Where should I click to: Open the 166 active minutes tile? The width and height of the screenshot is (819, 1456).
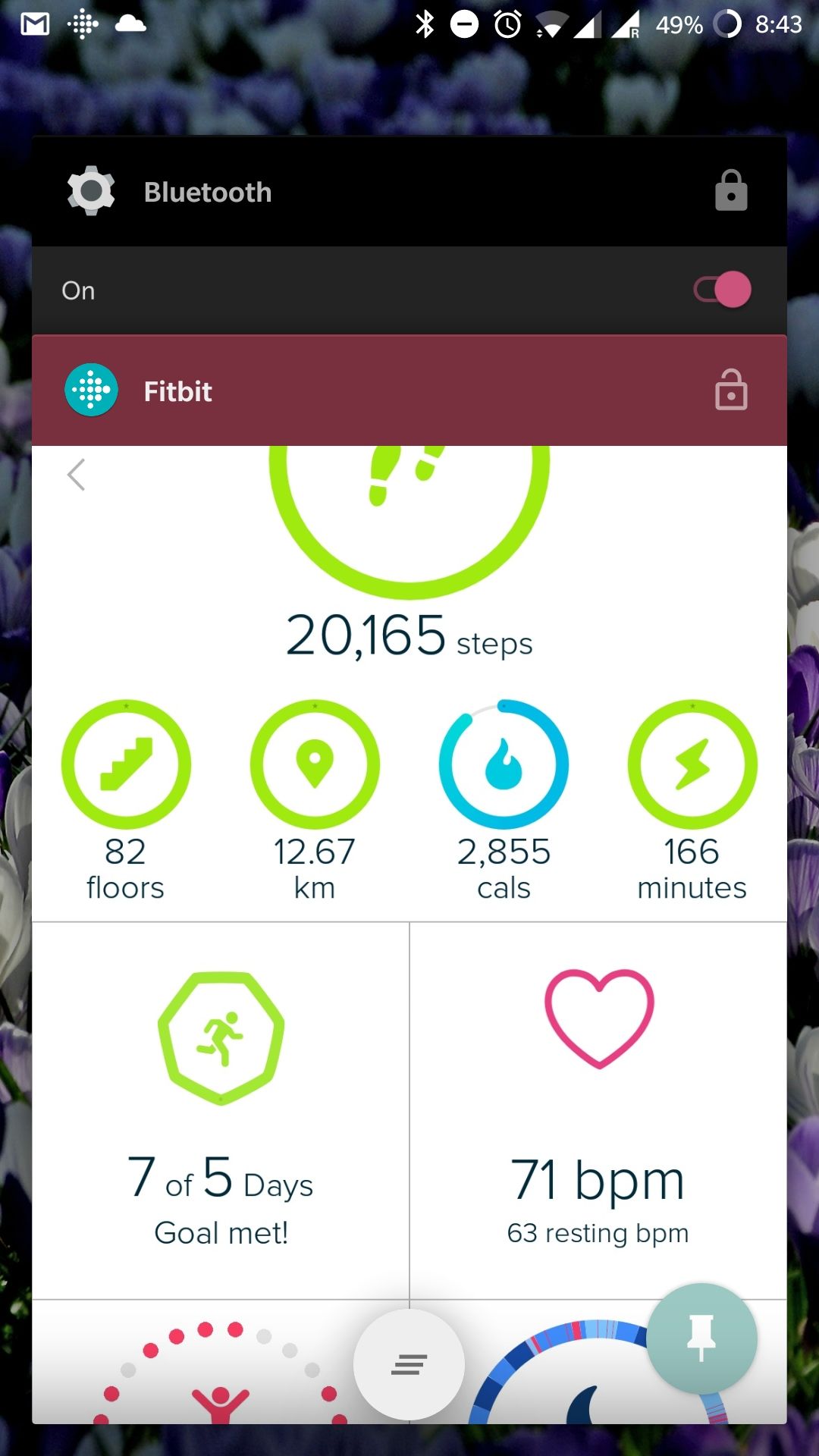(692, 799)
